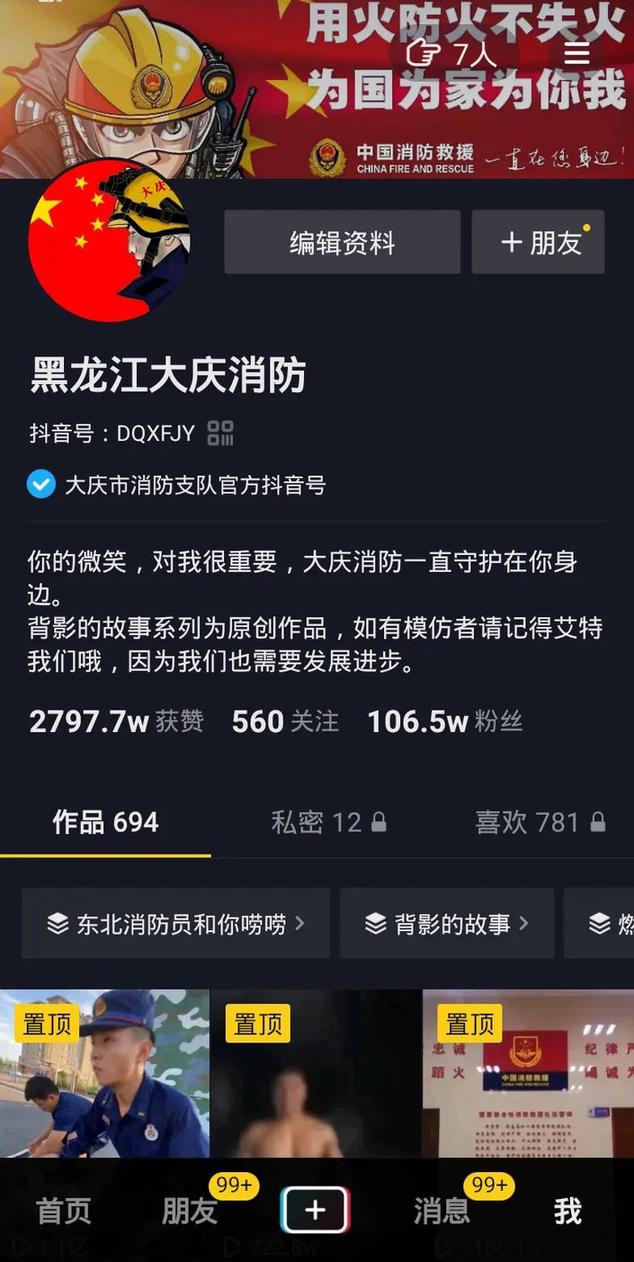Open the 7人 visitors indicator

(x=452, y=52)
